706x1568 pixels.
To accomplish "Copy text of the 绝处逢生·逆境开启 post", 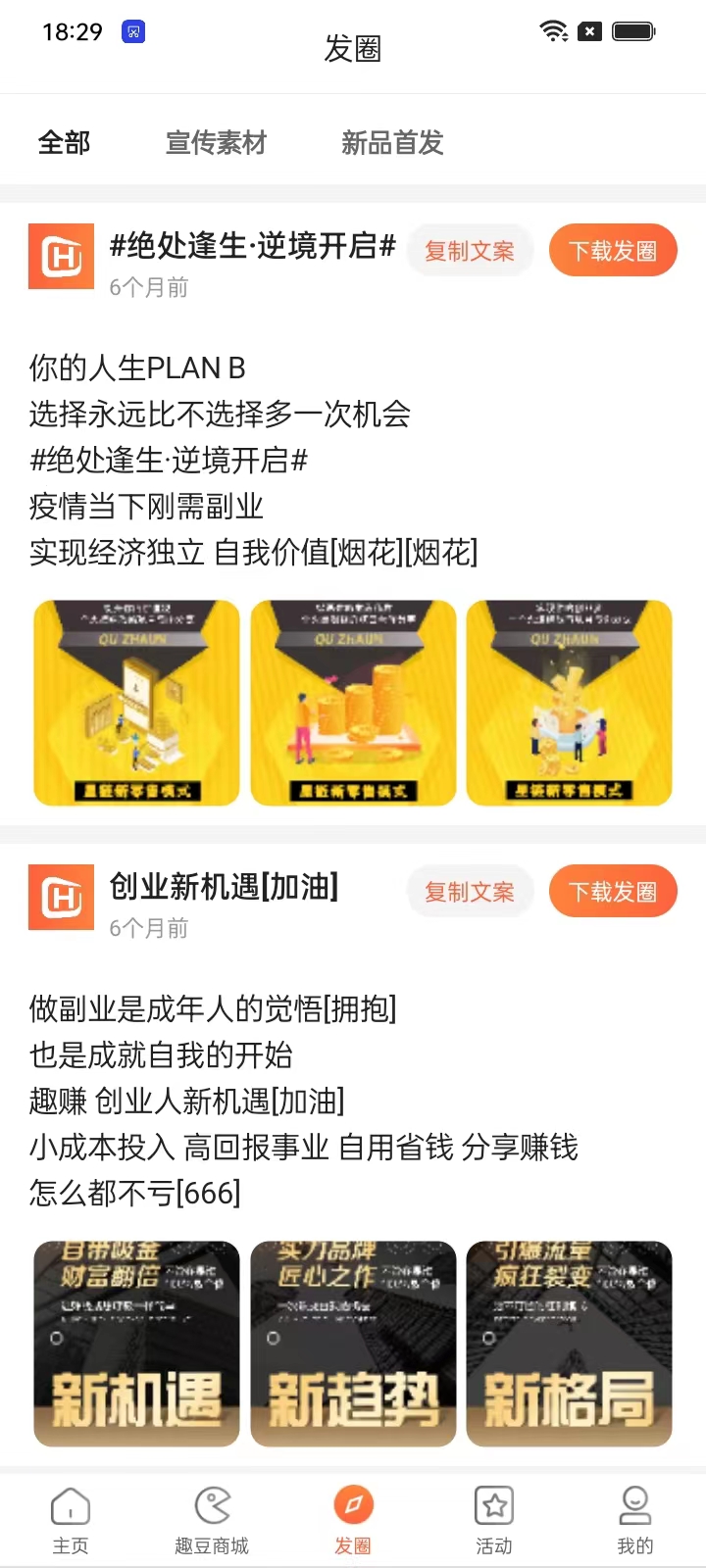I will tap(470, 251).
